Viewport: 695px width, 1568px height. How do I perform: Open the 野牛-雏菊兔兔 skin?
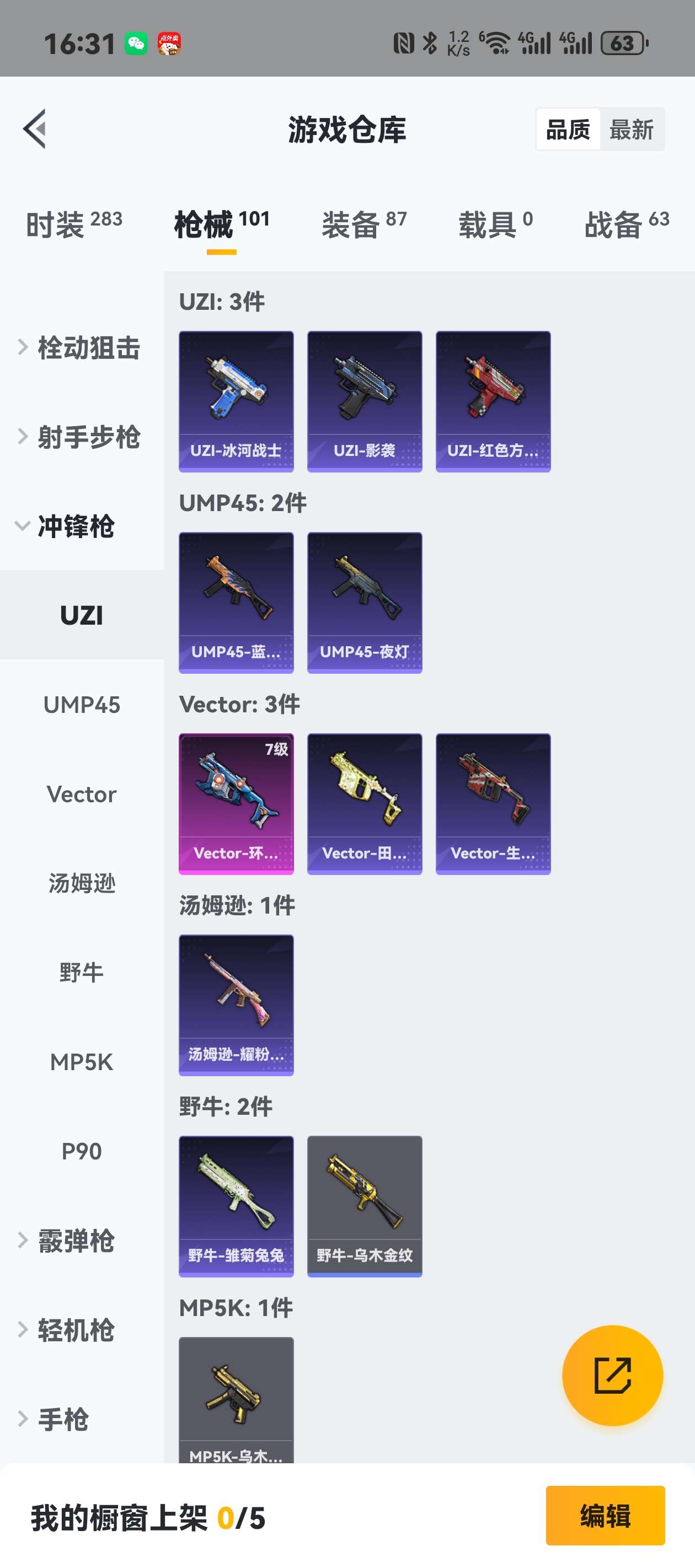point(236,1206)
